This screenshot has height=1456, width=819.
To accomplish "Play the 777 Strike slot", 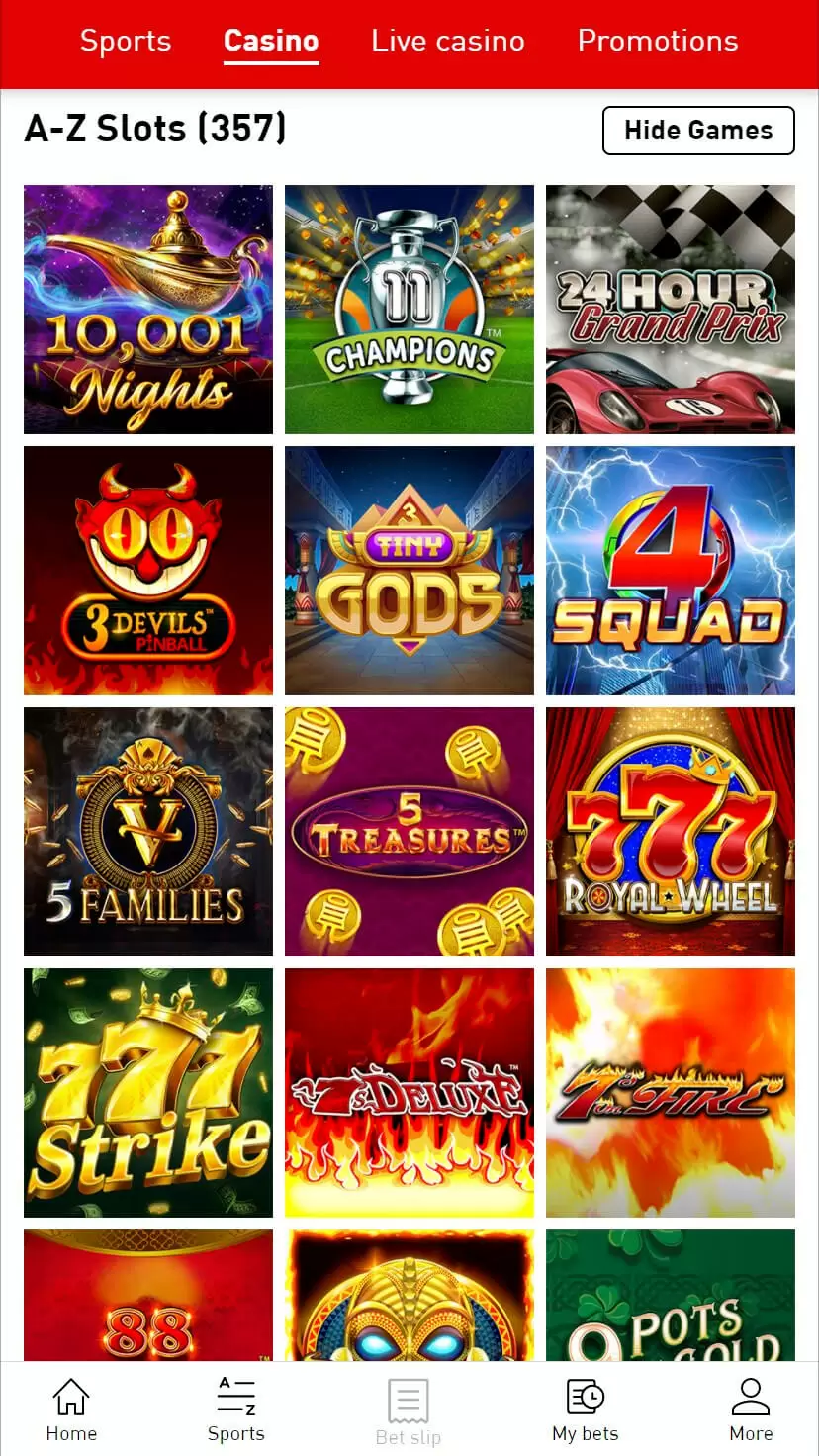I will tap(148, 1093).
